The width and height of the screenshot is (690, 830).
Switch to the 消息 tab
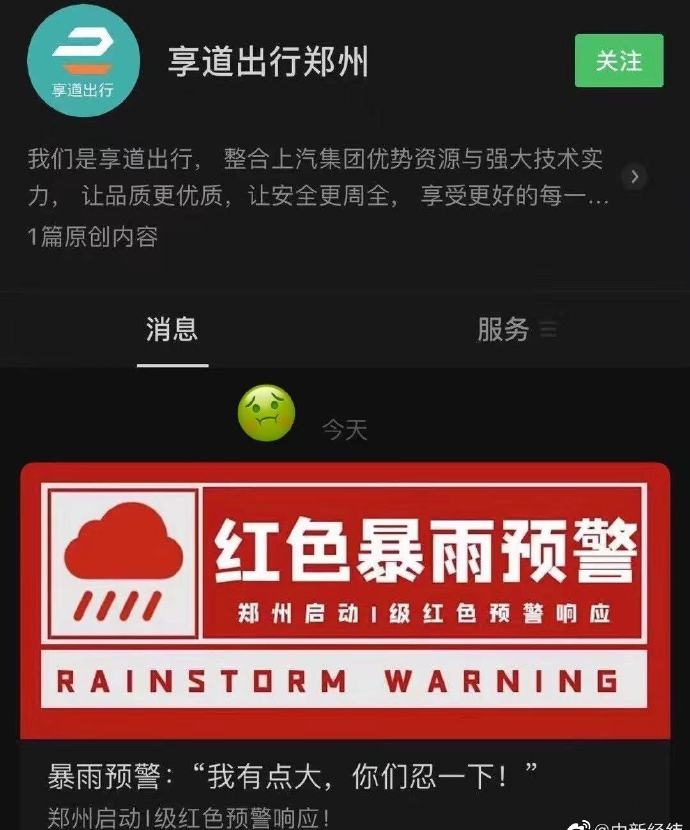point(172,329)
